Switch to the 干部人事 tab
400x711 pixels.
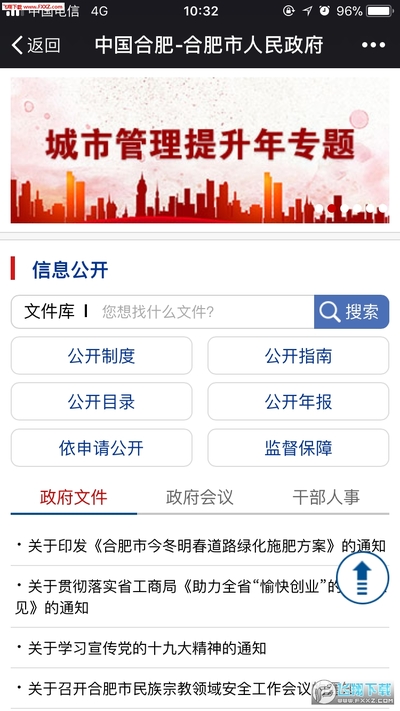pos(326,497)
